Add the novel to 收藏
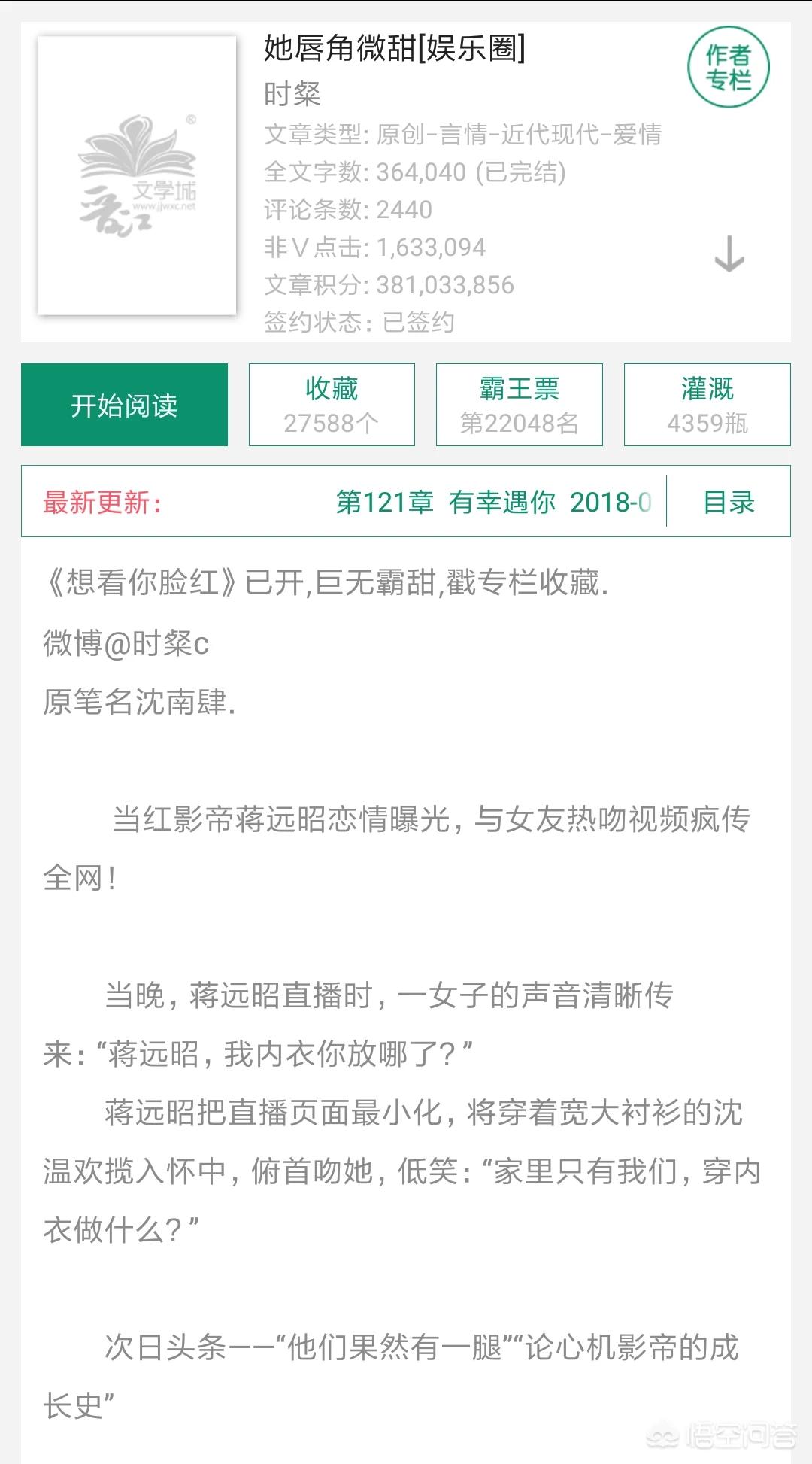This screenshot has height=1464, width=812. coord(332,405)
